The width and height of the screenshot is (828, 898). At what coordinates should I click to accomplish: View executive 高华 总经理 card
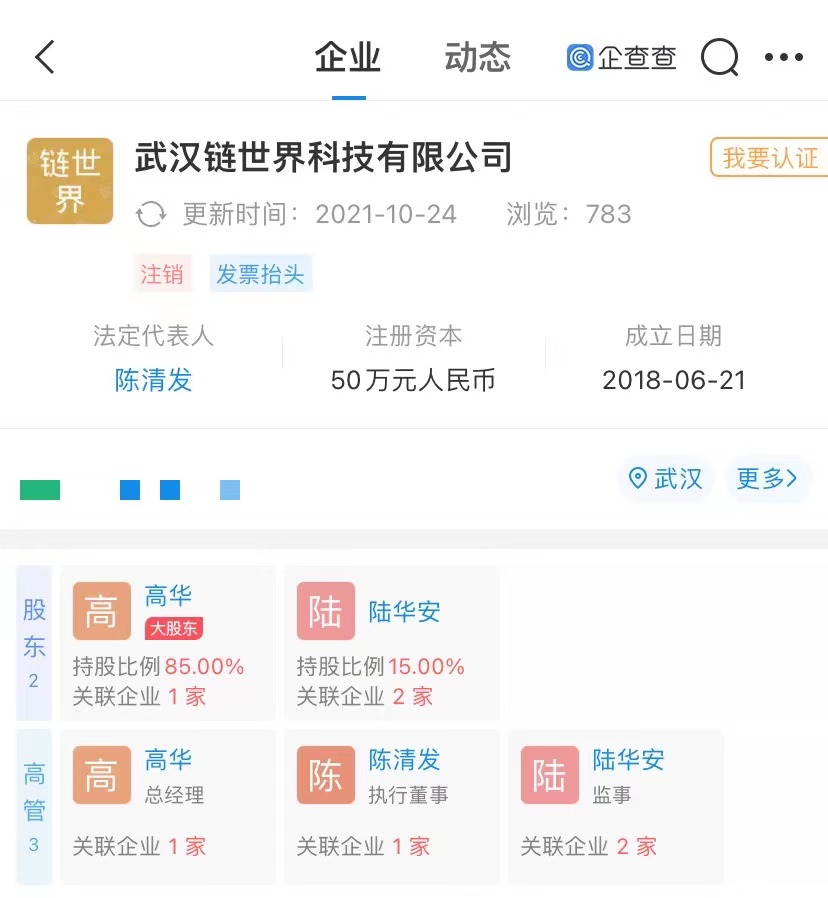coord(167,806)
